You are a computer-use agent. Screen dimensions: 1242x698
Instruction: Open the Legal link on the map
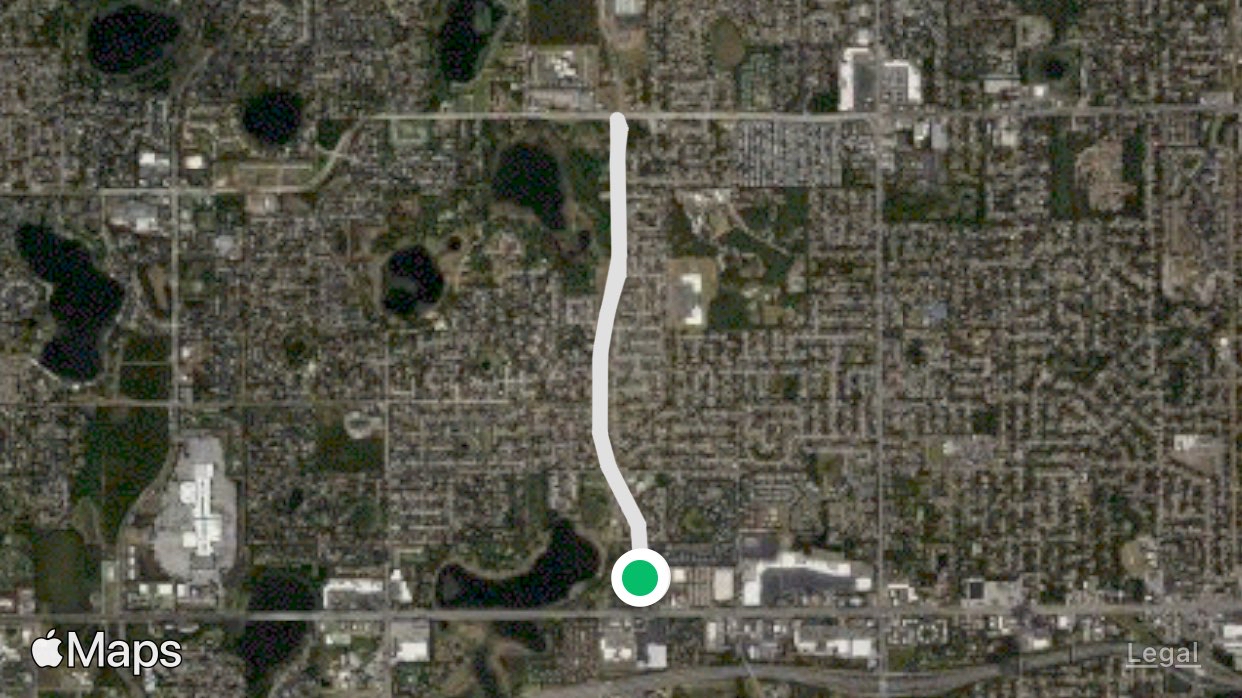(1163, 655)
